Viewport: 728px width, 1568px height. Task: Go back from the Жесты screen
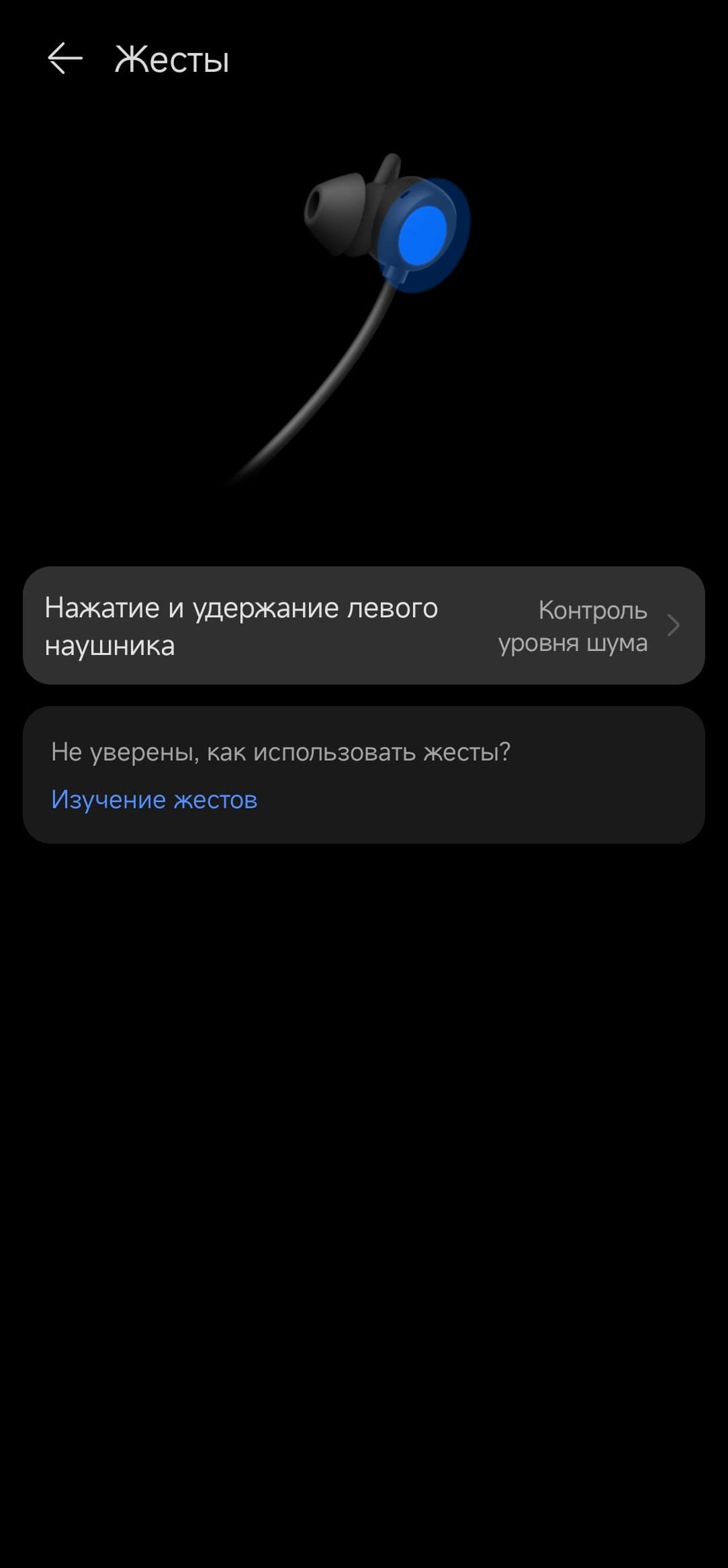tap(64, 59)
